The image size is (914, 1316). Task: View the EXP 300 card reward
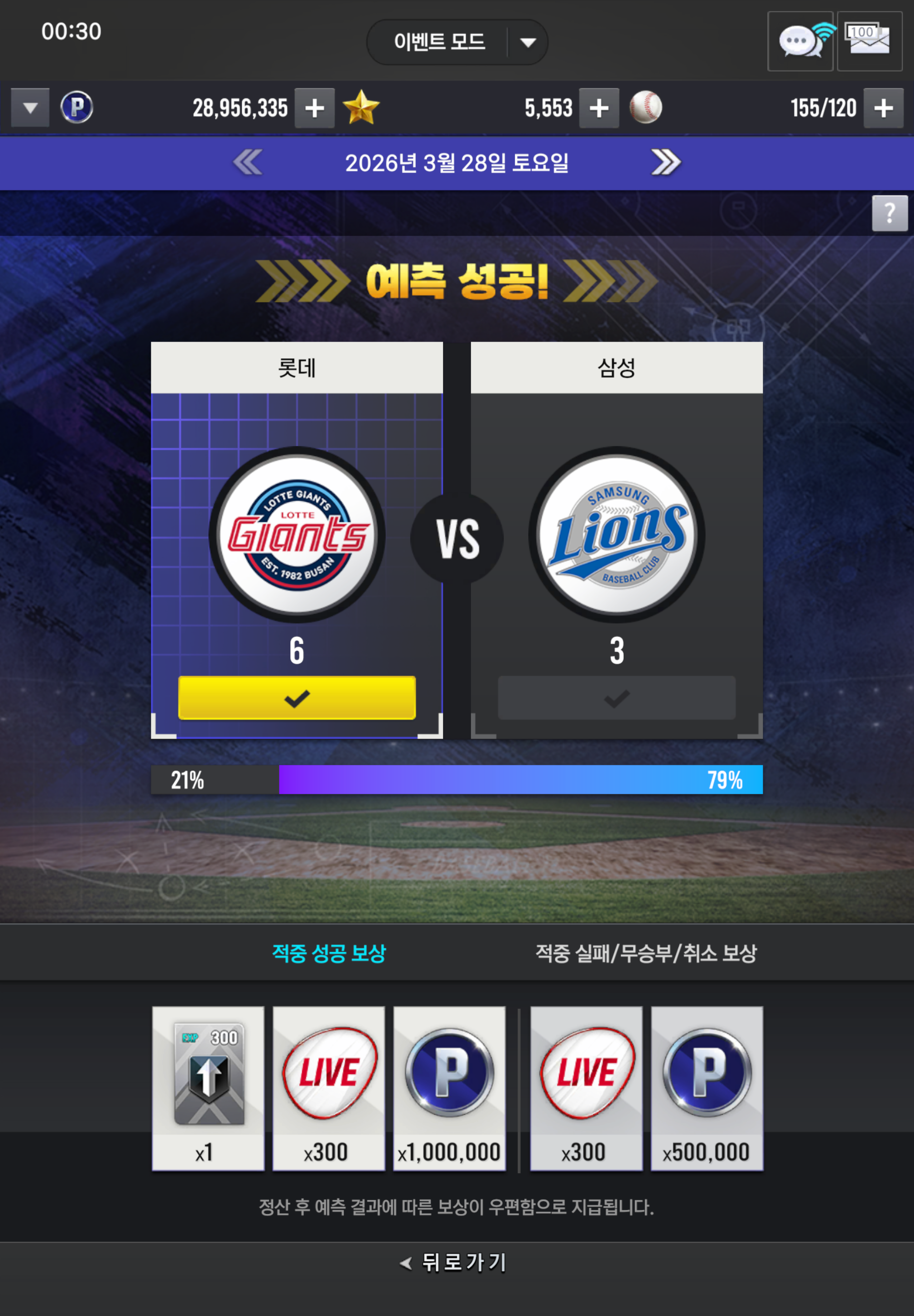[x=208, y=1087]
